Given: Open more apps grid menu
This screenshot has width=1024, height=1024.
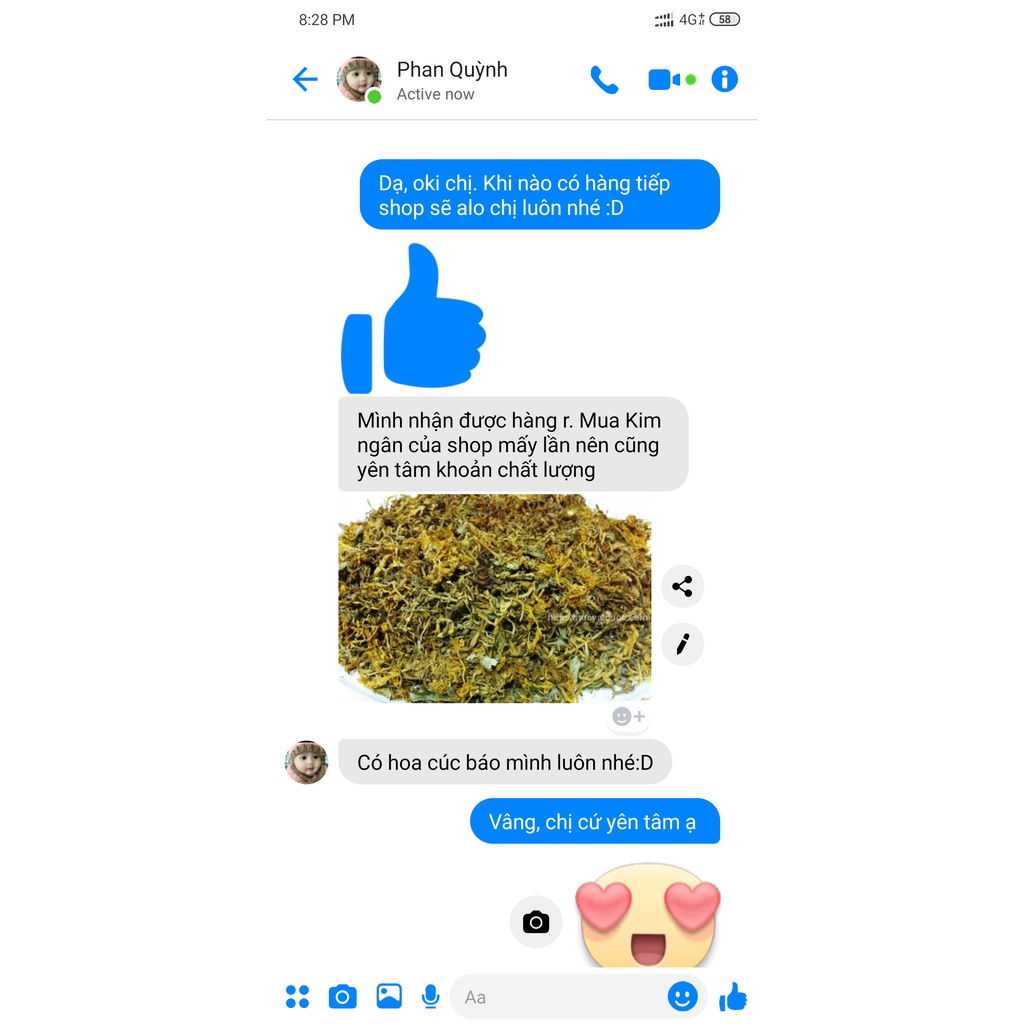Looking at the screenshot, I should [x=297, y=996].
